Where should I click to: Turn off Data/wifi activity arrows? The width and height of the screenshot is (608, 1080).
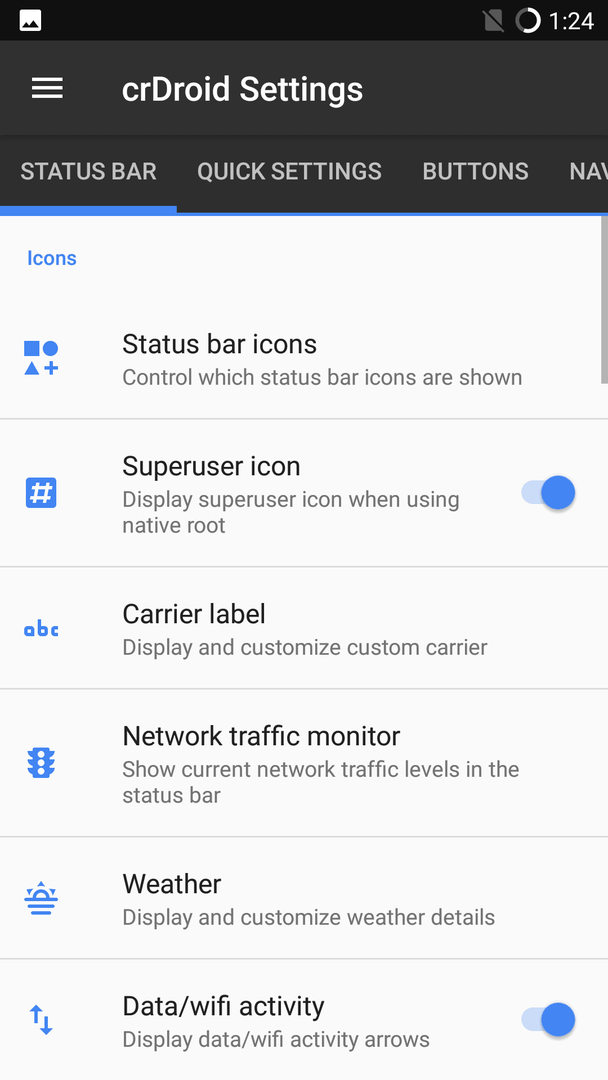click(549, 1019)
